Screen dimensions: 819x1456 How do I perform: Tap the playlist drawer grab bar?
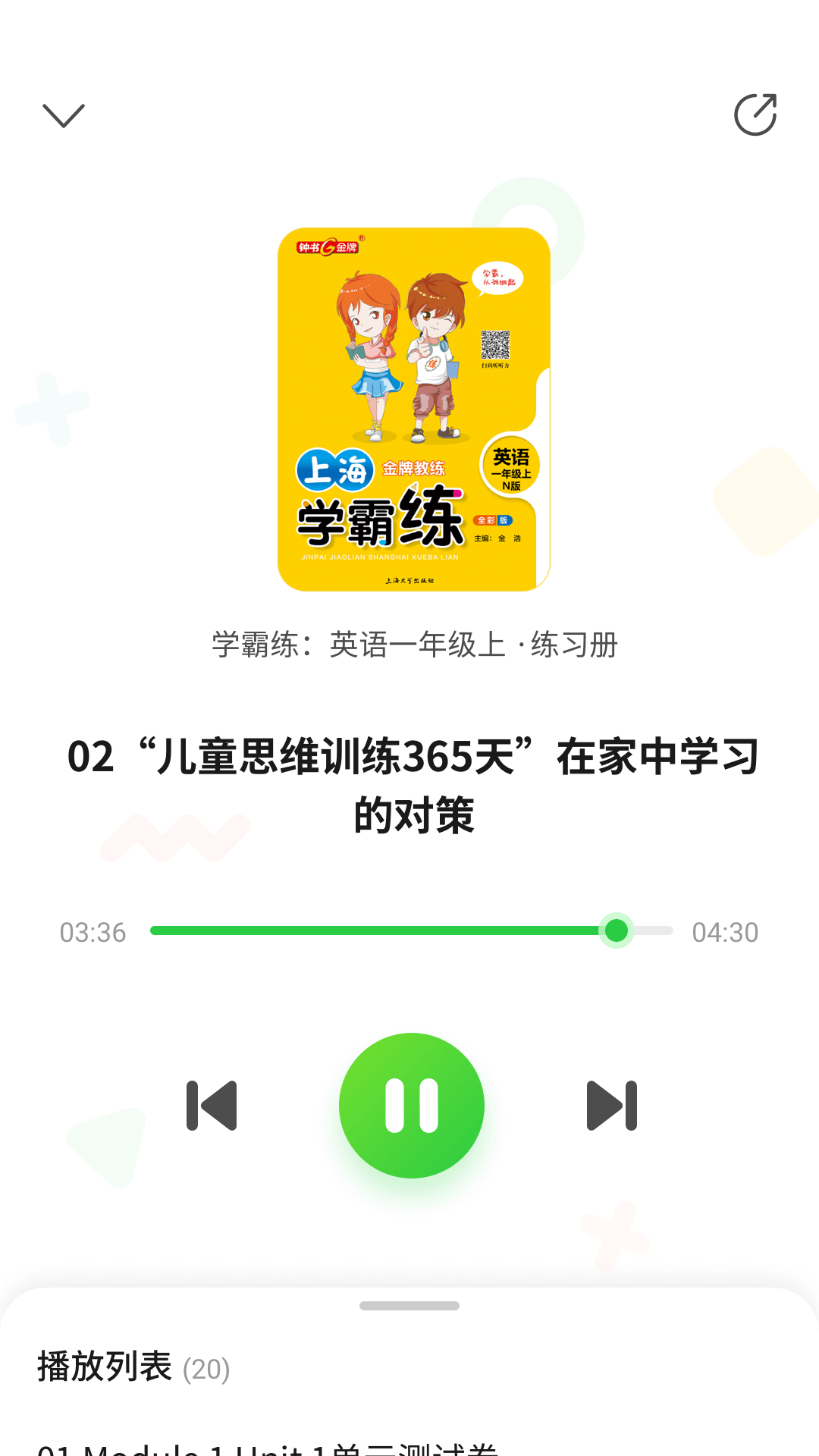[x=409, y=1306]
